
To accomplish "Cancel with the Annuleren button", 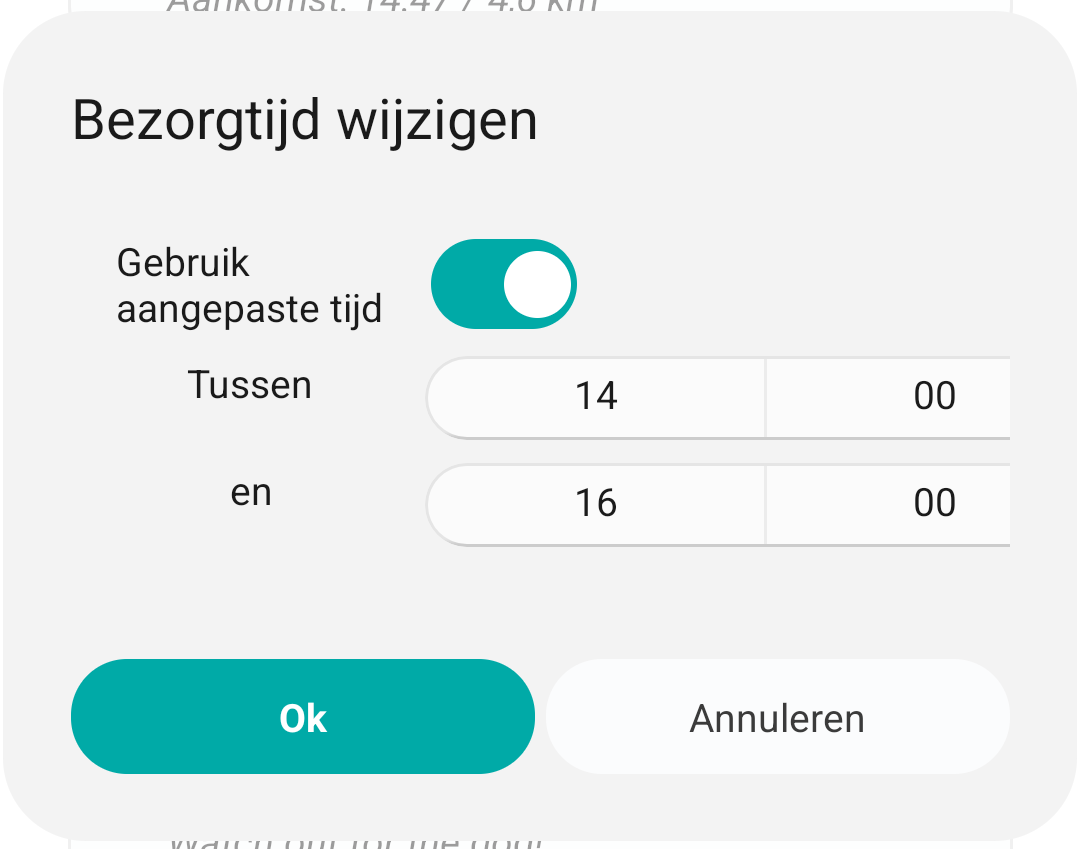I will tap(777, 717).
